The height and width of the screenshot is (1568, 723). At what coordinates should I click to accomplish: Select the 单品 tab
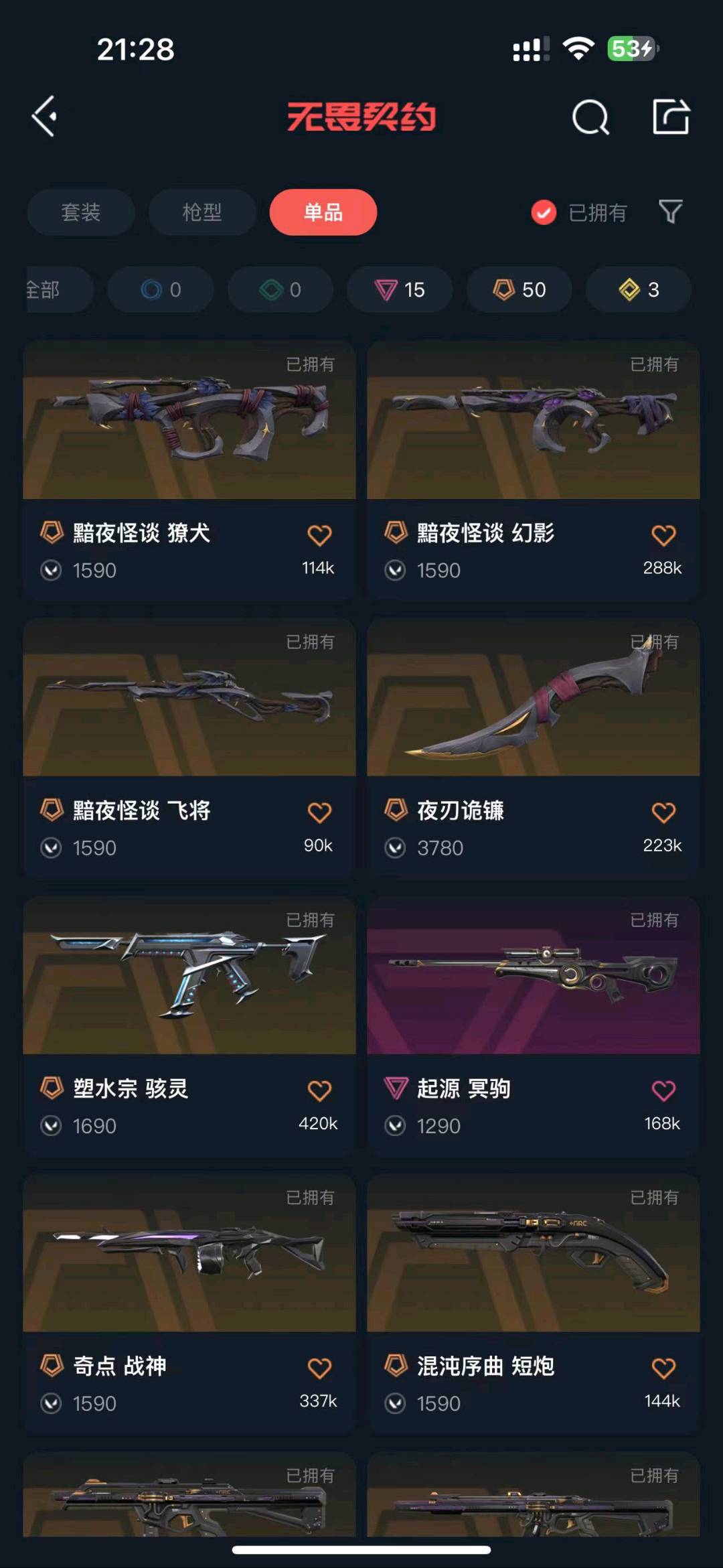coord(323,212)
